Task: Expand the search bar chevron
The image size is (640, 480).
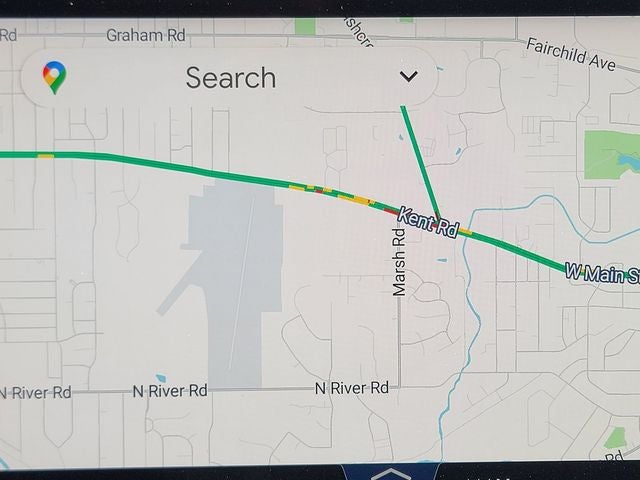Action: [408, 77]
